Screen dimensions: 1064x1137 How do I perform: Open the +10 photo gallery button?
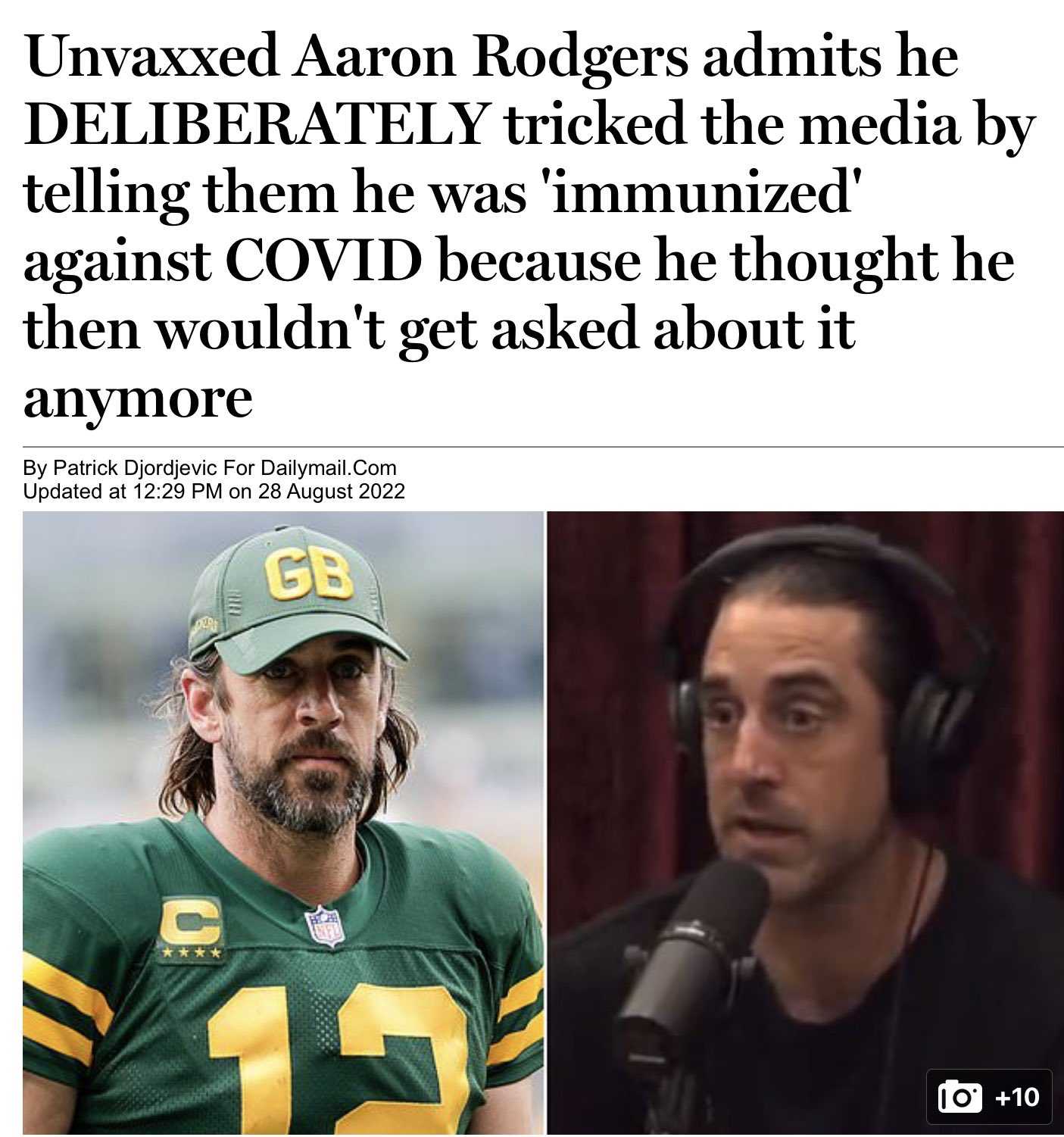pyautogui.click(x=989, y=1096)
